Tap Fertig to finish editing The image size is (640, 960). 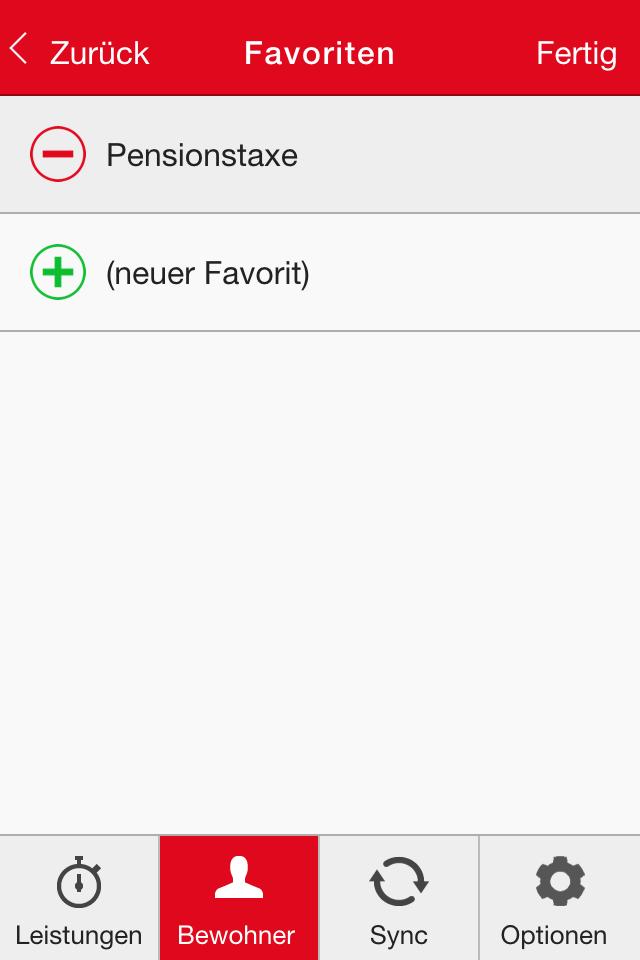click(576, 52)
